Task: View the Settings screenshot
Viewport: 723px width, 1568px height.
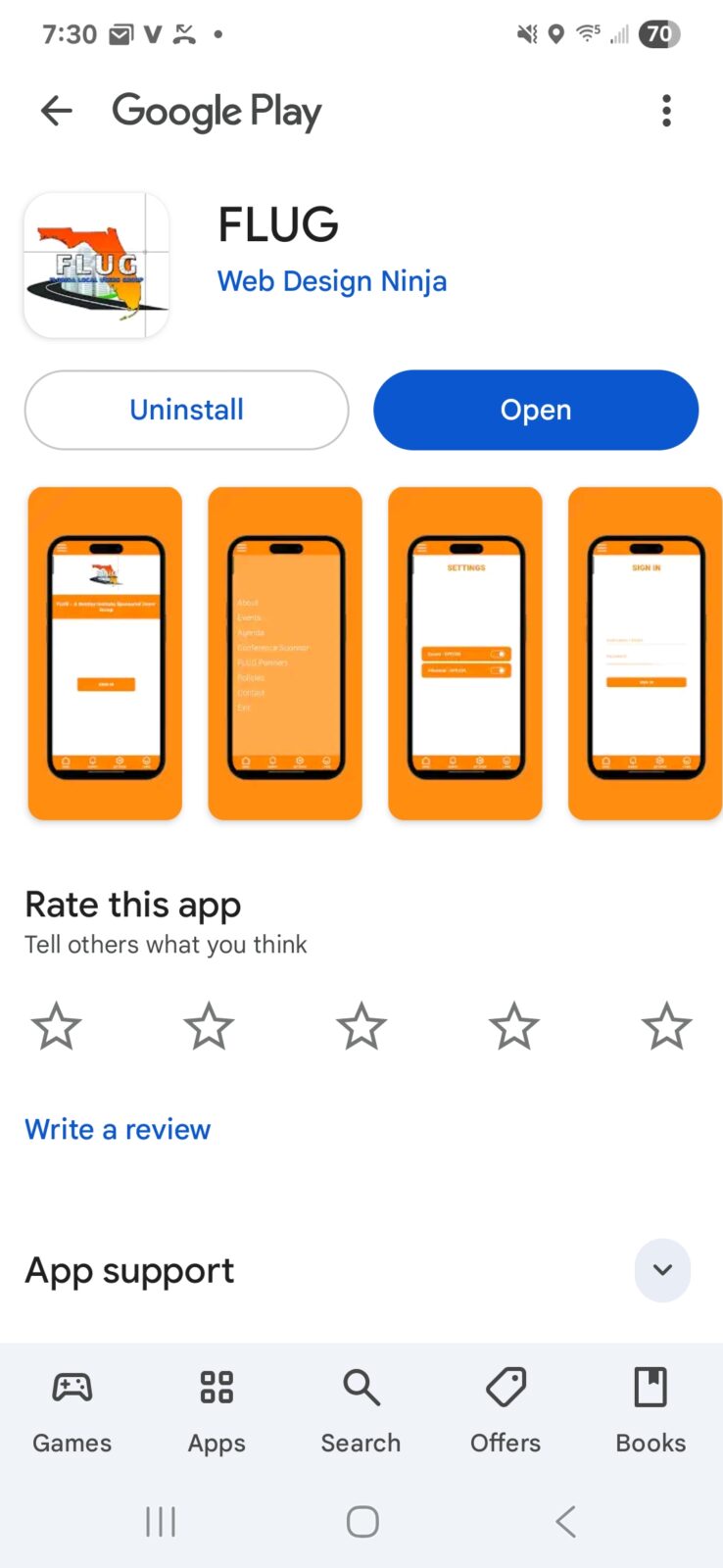Action: tap(465, 653)
